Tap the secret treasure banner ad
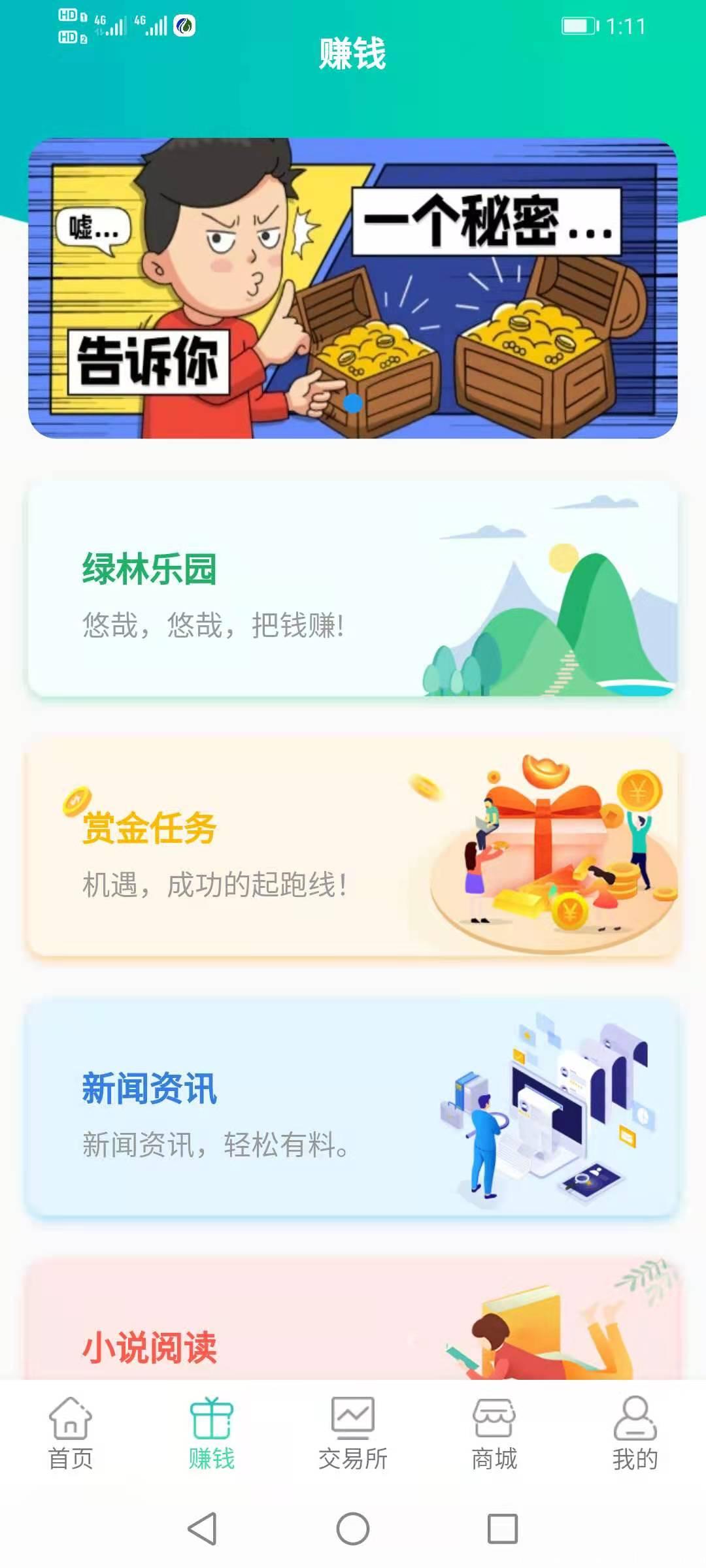The width and height of the screenshot is (706, 1568). [353, 287]
